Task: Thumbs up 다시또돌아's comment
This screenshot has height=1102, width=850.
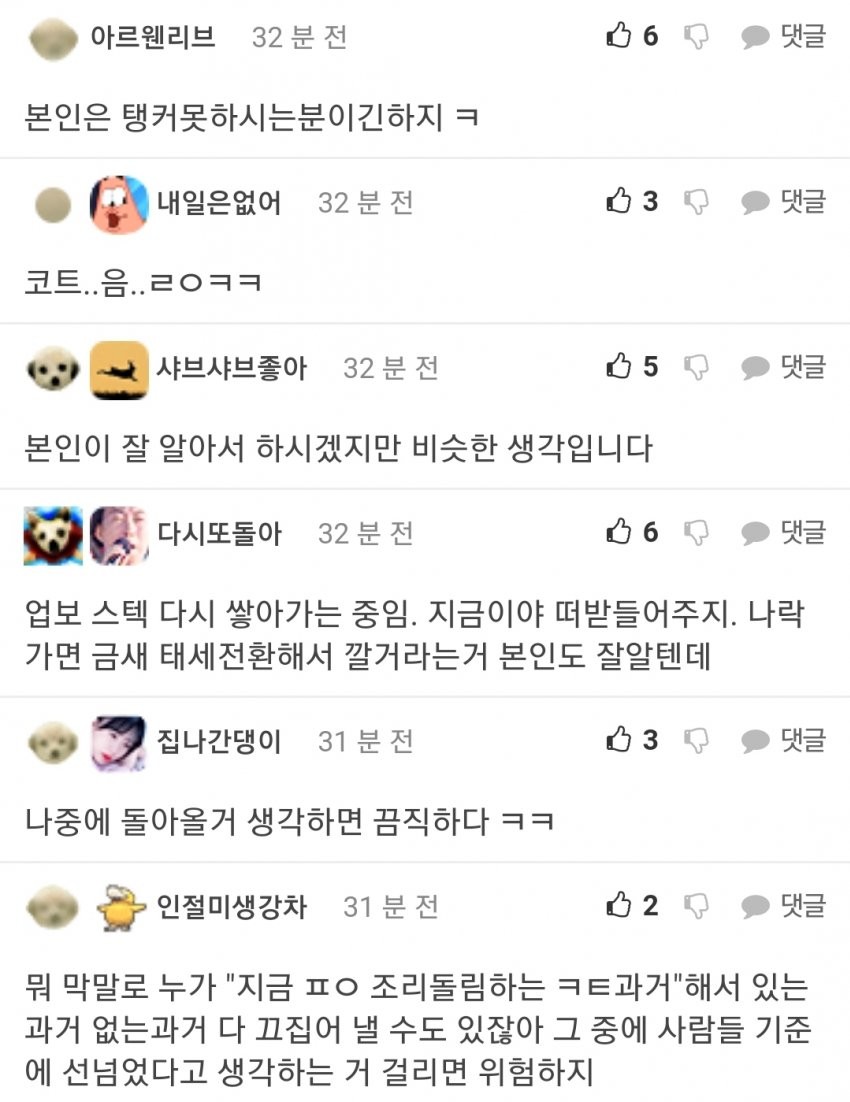Action: (620, 532)
